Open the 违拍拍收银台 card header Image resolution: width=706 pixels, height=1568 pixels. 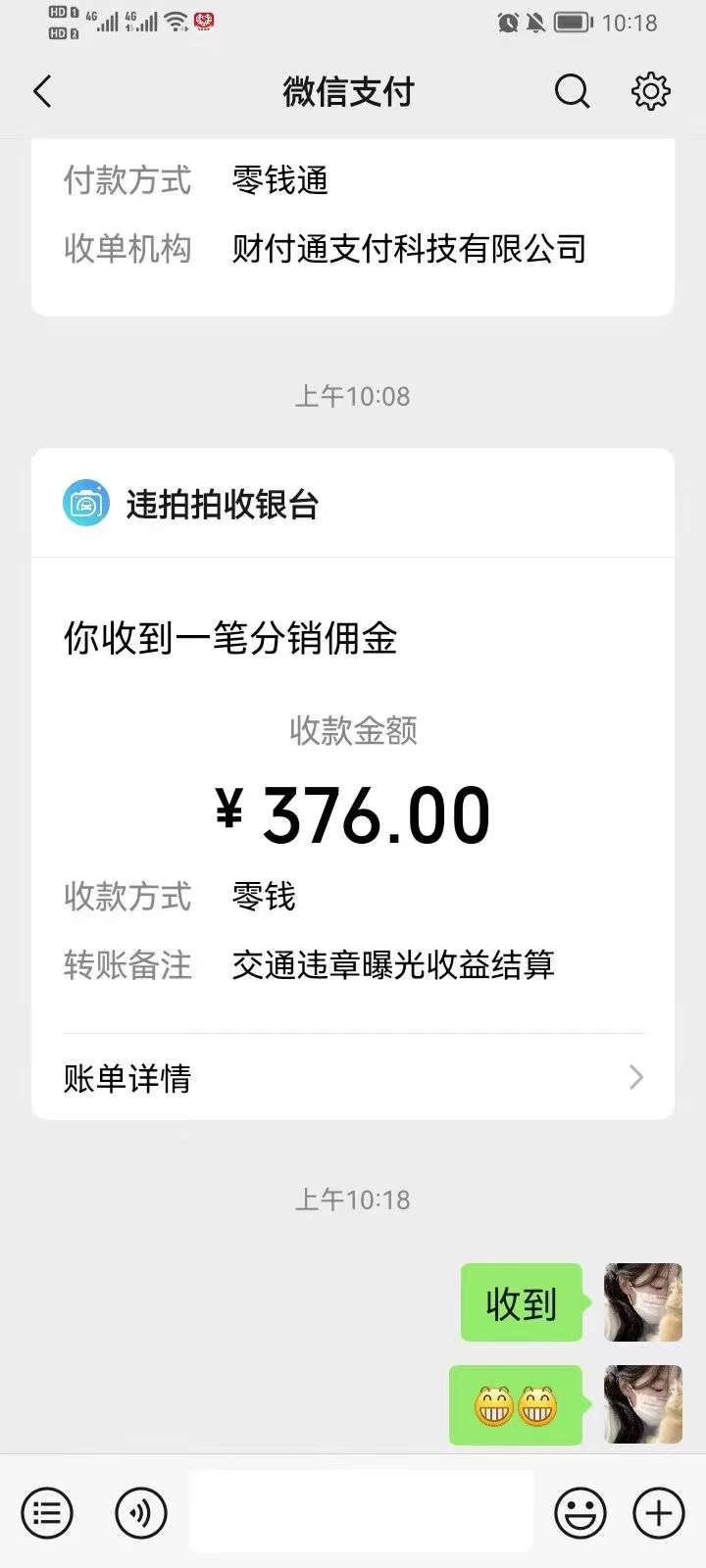353,504
